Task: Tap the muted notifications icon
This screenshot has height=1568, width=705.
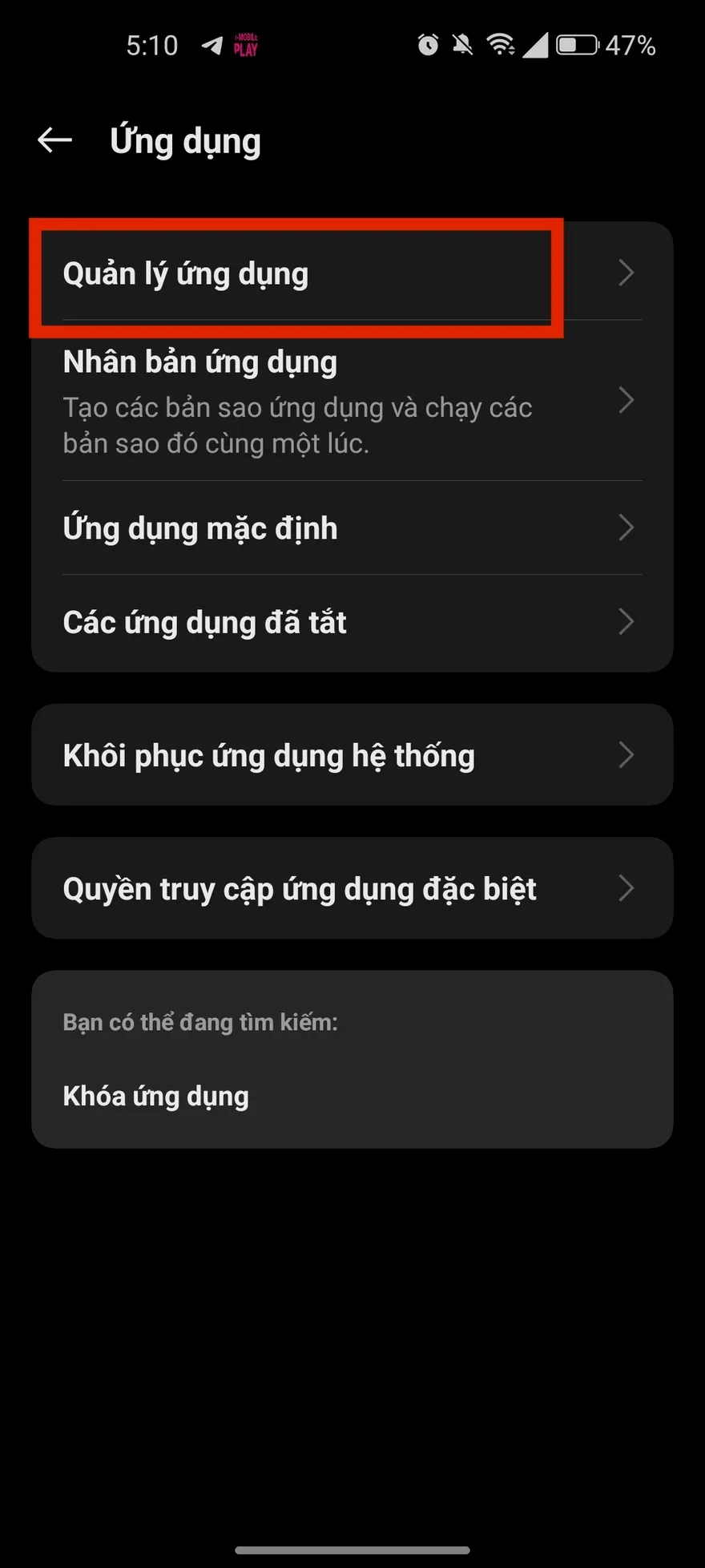Action: [463, 46]
